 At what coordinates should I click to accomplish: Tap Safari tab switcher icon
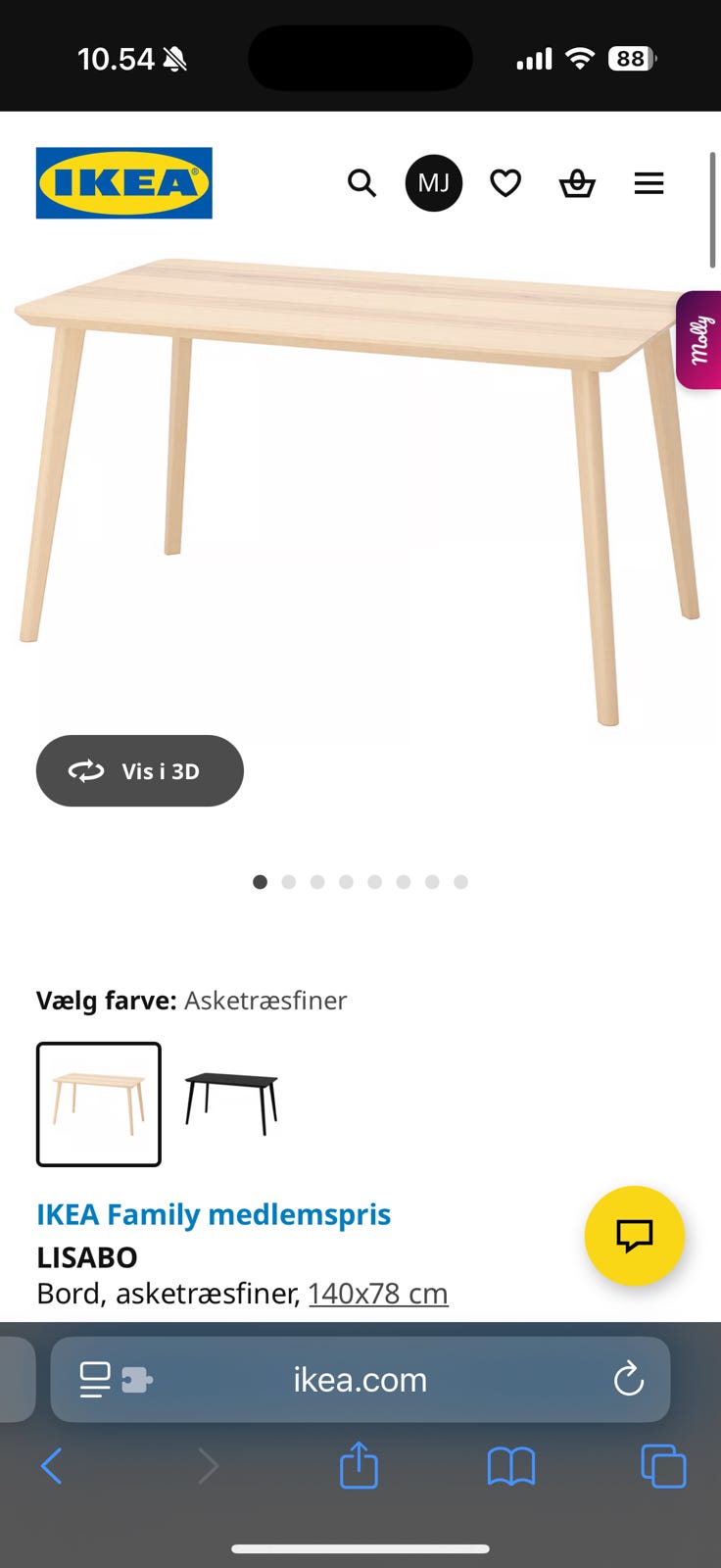[x=663, y=1466]
